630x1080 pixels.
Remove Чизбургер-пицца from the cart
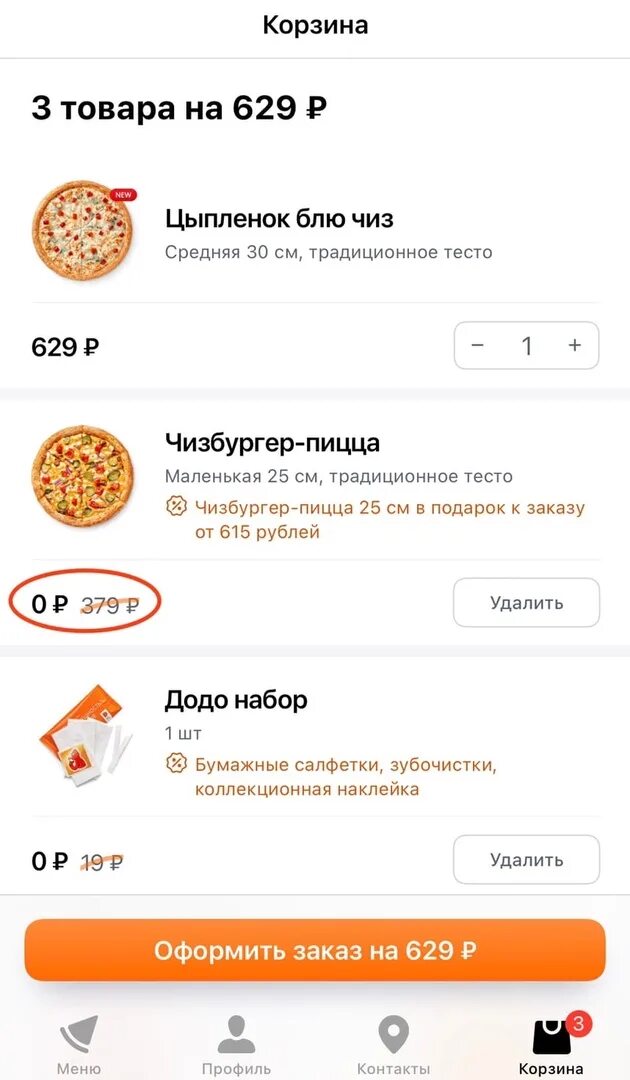tap(526, 603)
